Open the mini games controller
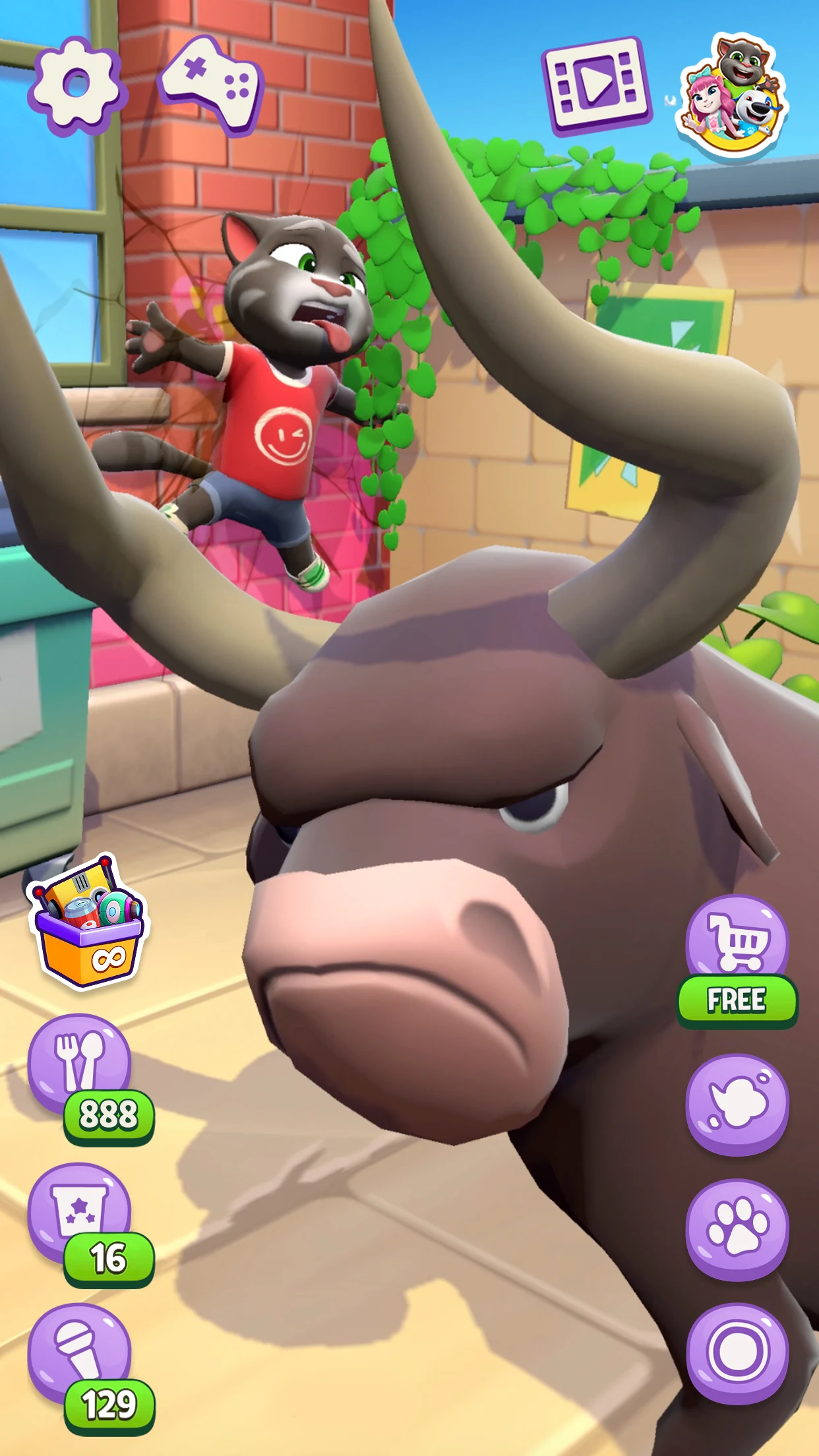This screenshot has width=819, height=1456. pyautogui.click(x=212, y=82)
